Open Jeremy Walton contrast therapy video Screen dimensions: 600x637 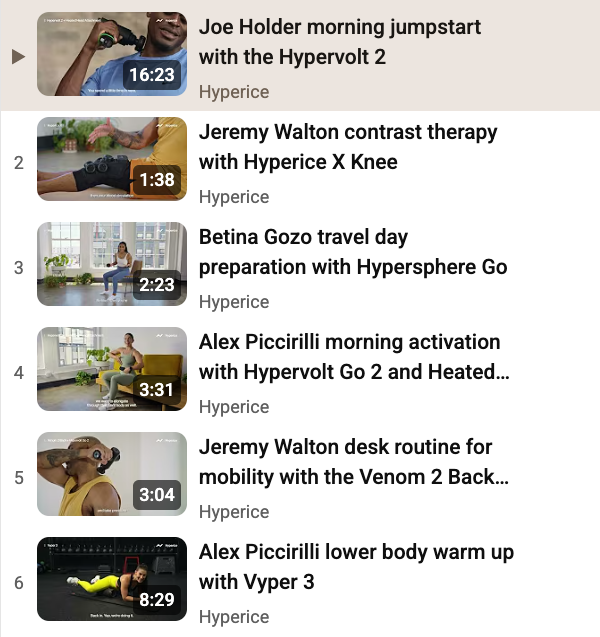(347, 147)
